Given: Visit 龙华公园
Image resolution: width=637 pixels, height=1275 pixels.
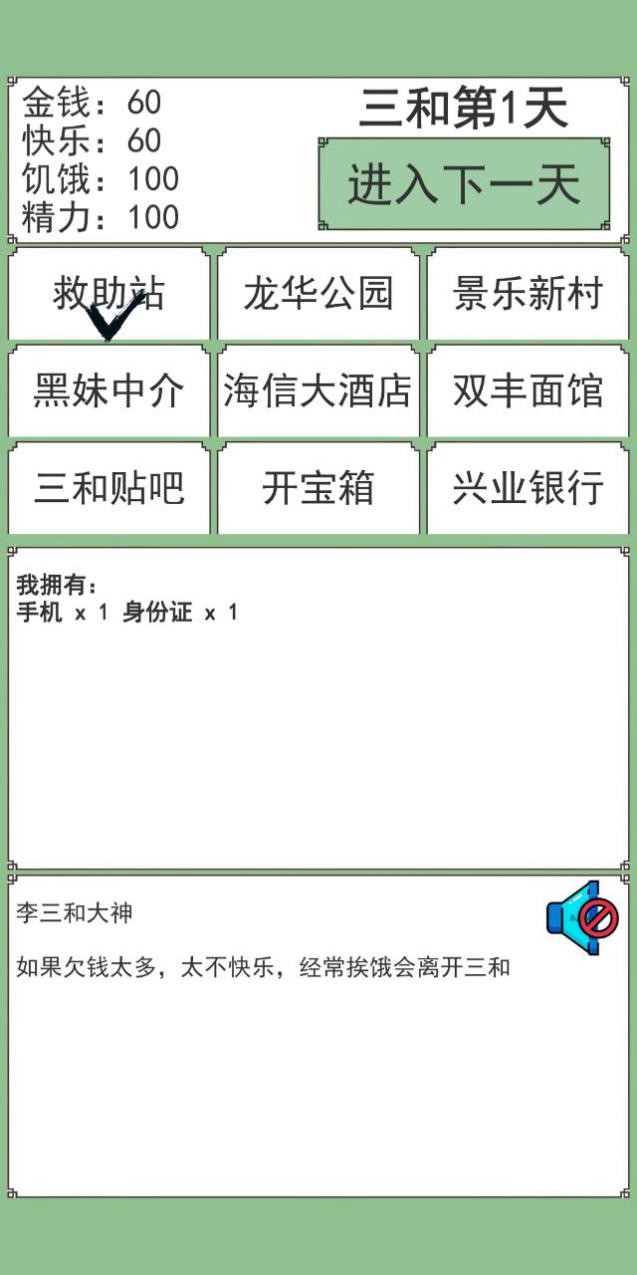Looking at the screenshot, I should 318,294.
